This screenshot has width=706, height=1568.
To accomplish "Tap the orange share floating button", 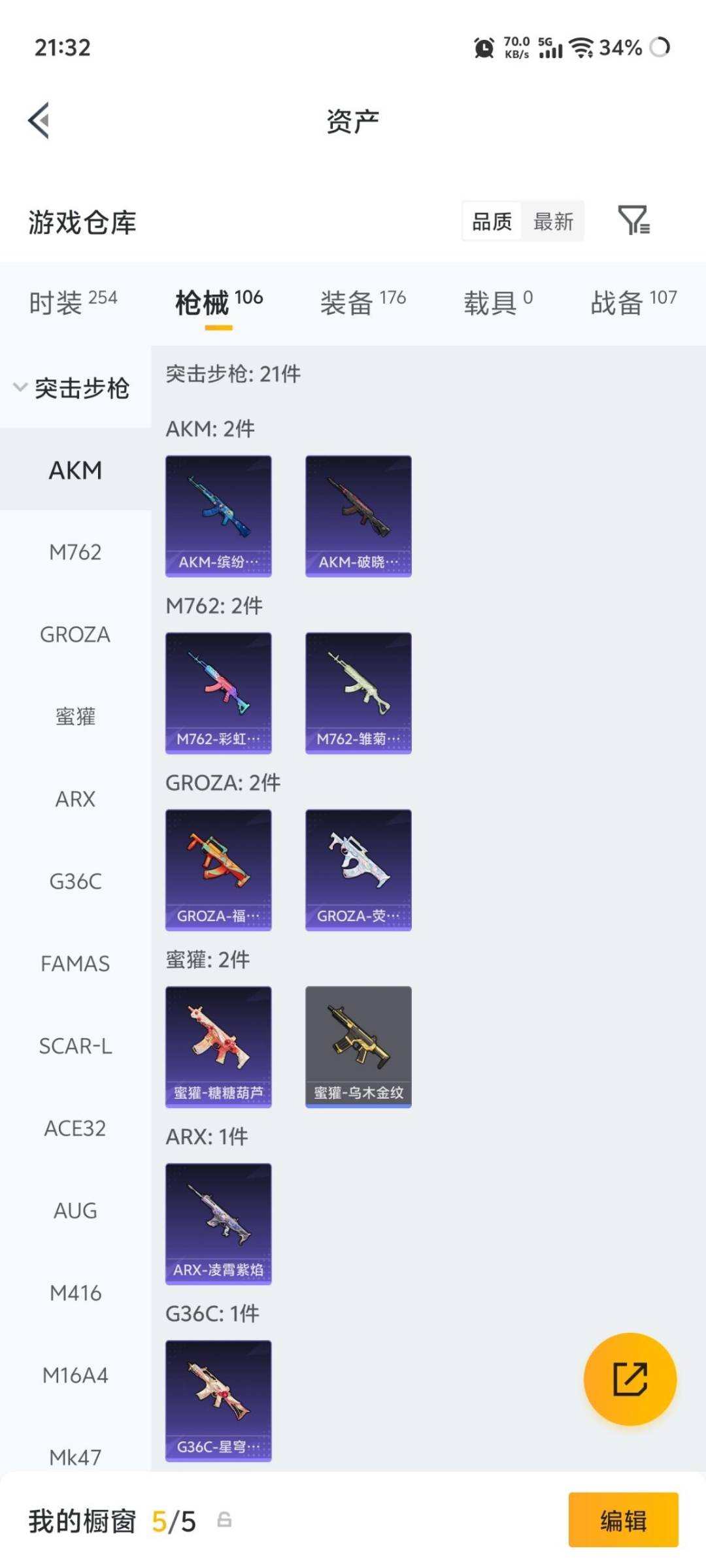I will pos(630,1379).
